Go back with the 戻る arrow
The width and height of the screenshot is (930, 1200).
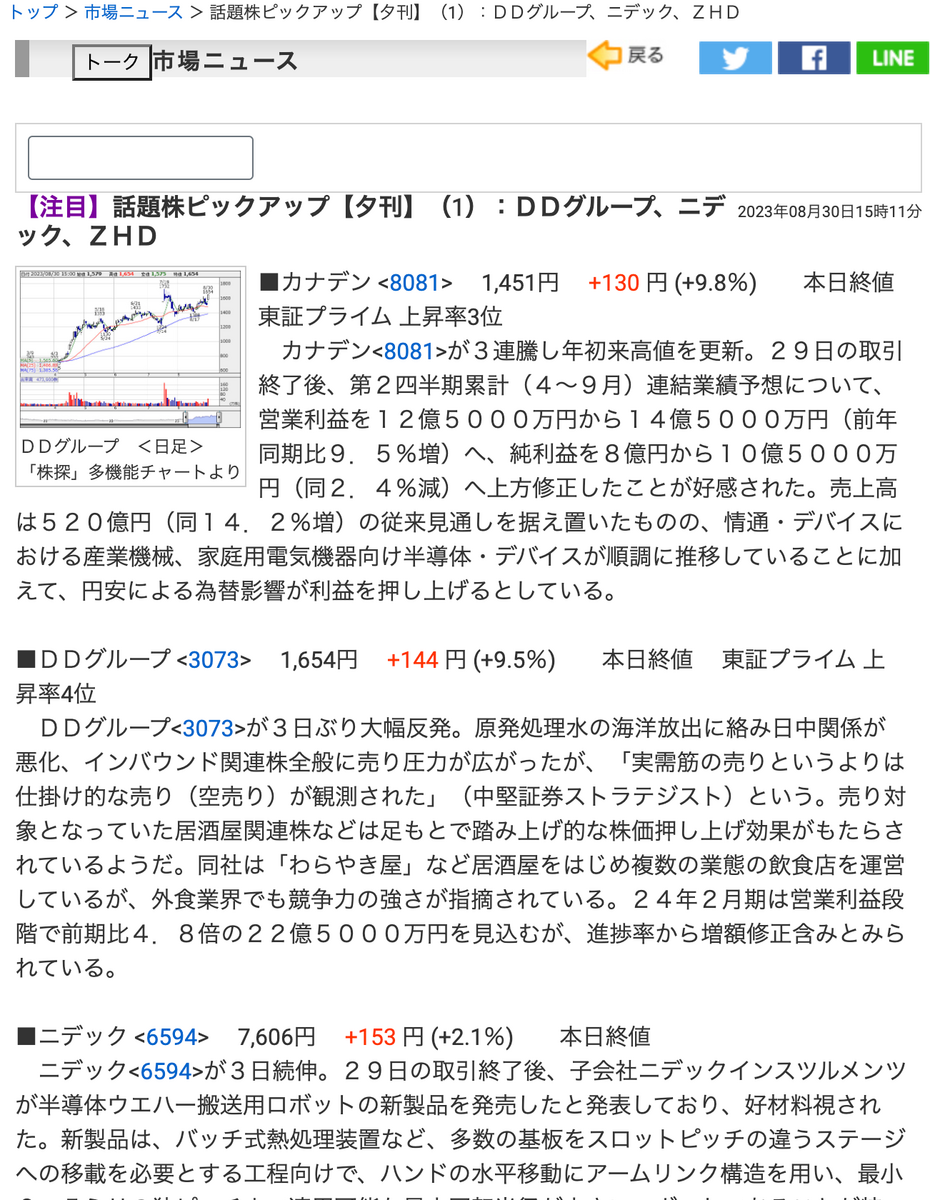[626, 56]
